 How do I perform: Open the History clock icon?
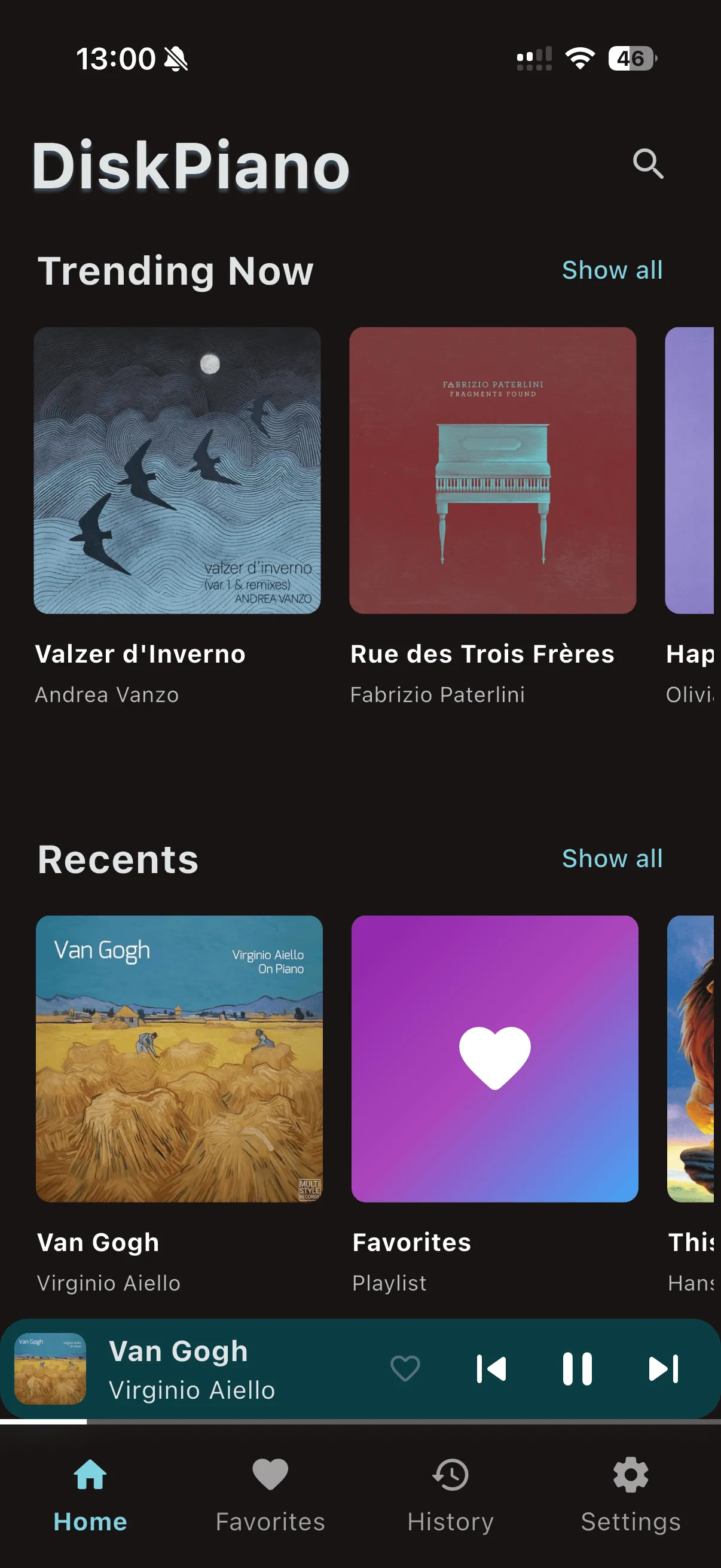pos(450,1475)
